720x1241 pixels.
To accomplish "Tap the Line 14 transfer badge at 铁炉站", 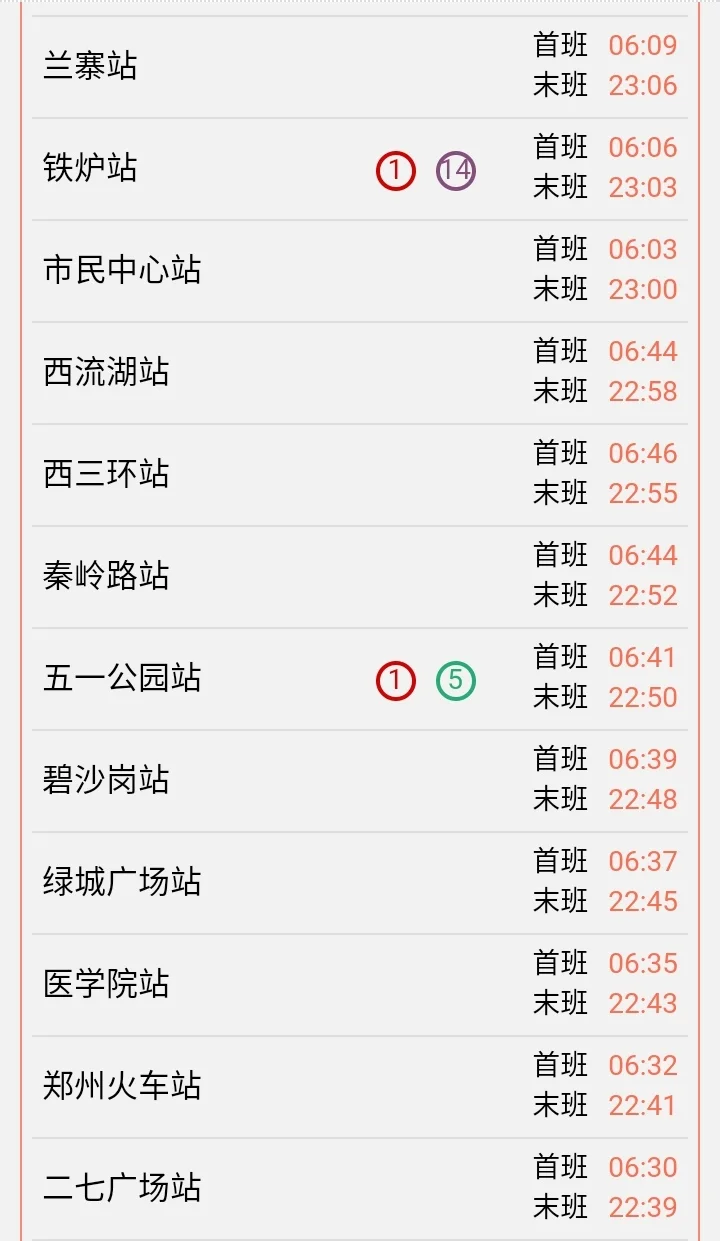I will click(455, 171).
